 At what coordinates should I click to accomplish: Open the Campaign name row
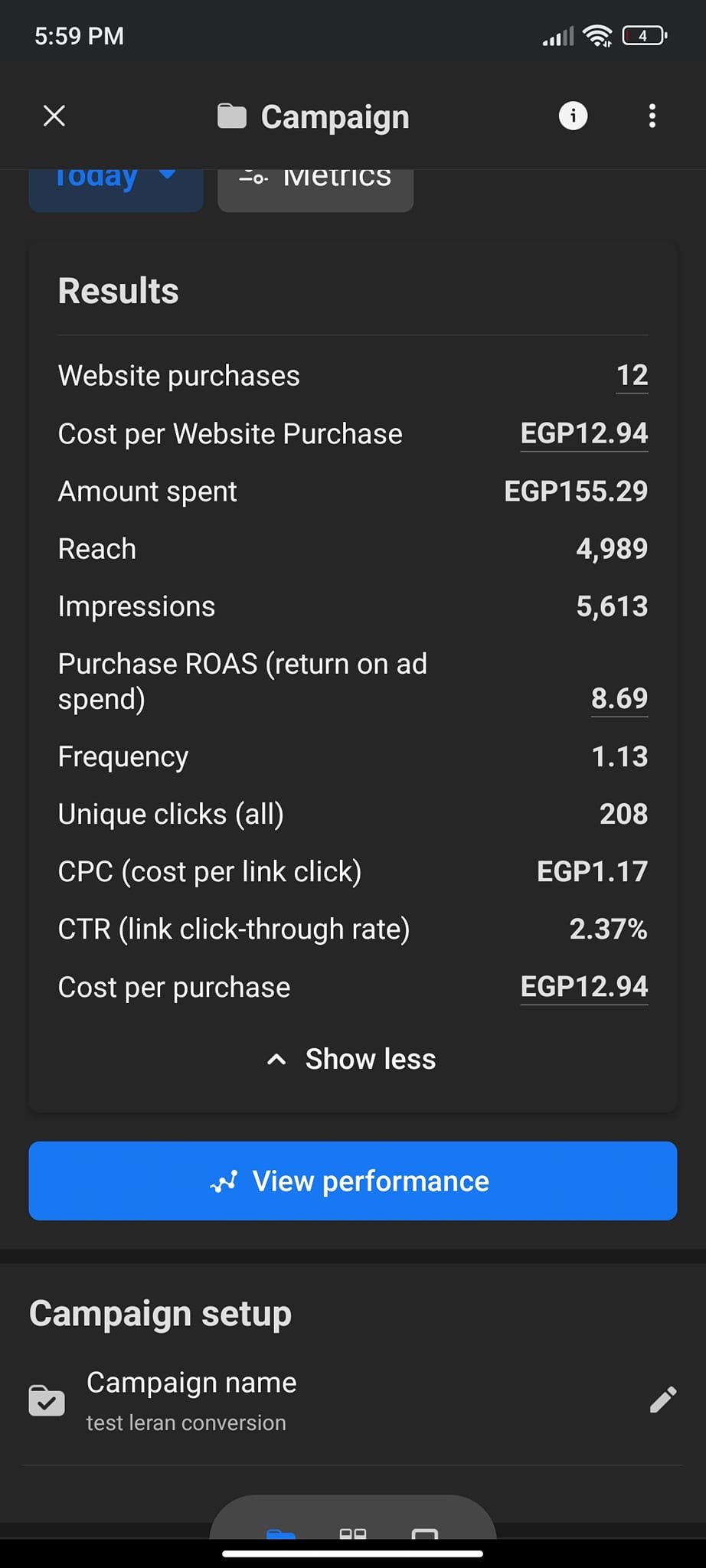coord(353,1401)
